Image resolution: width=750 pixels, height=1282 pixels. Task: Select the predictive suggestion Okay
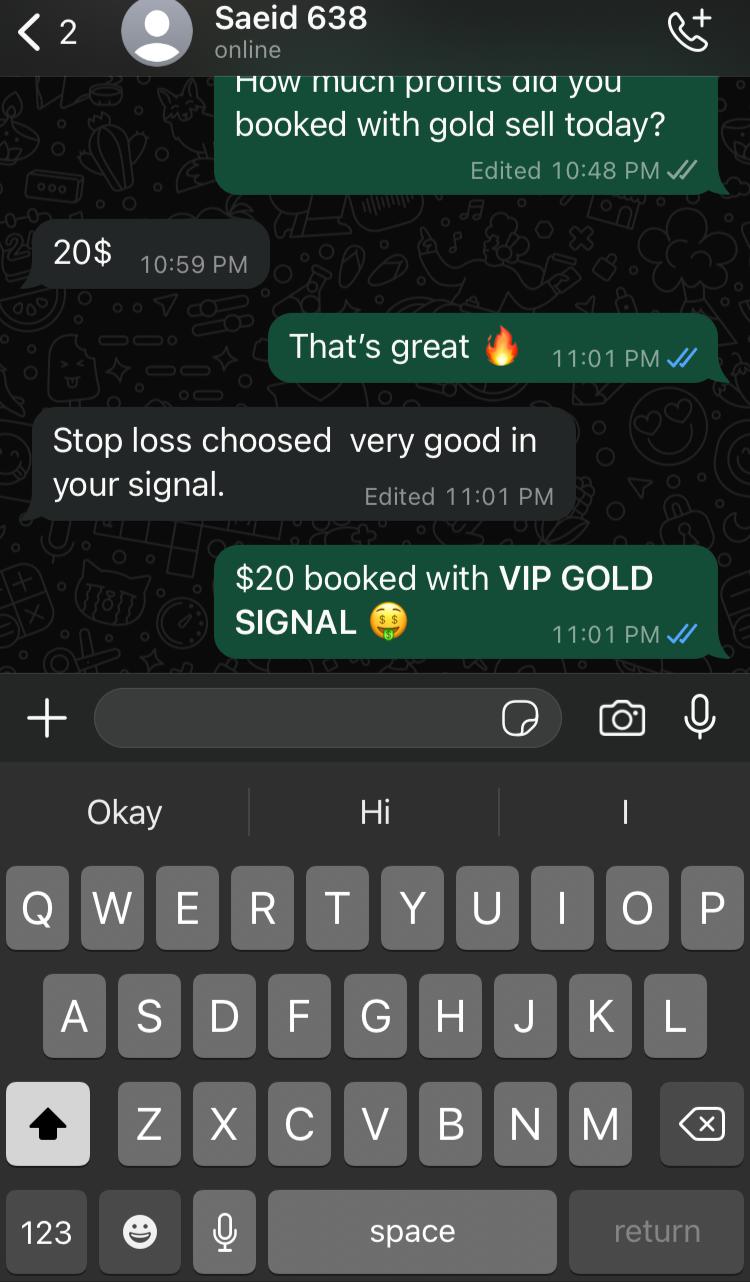coord(124,812)
